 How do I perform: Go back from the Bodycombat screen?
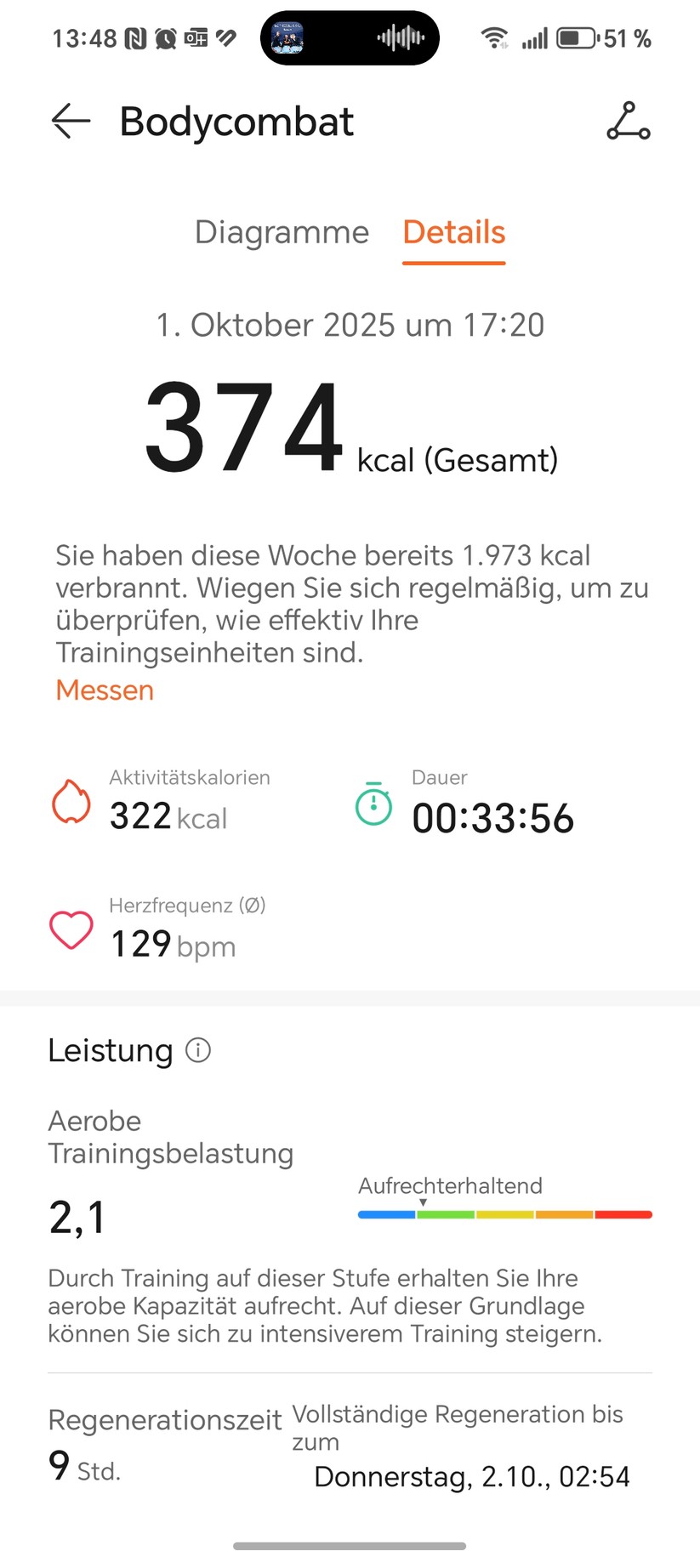[x=71, y=122]
